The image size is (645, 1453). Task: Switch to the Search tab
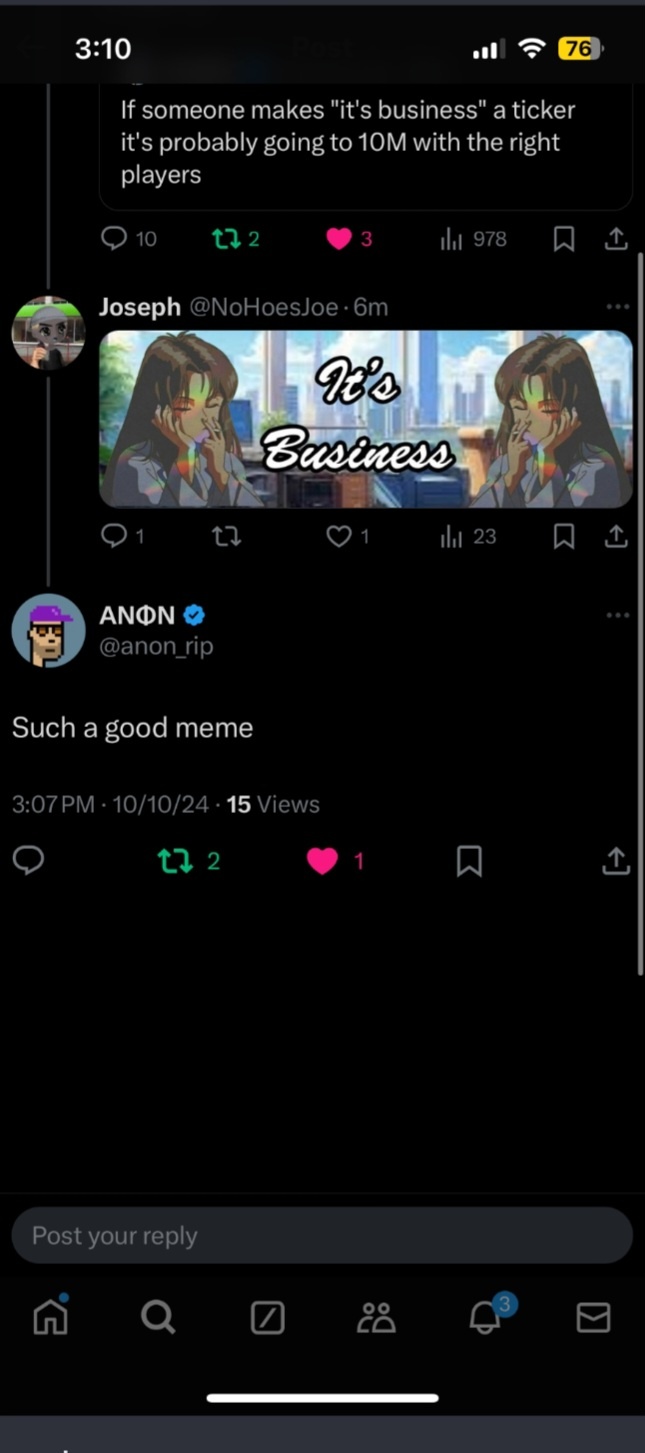point(158,1317)
